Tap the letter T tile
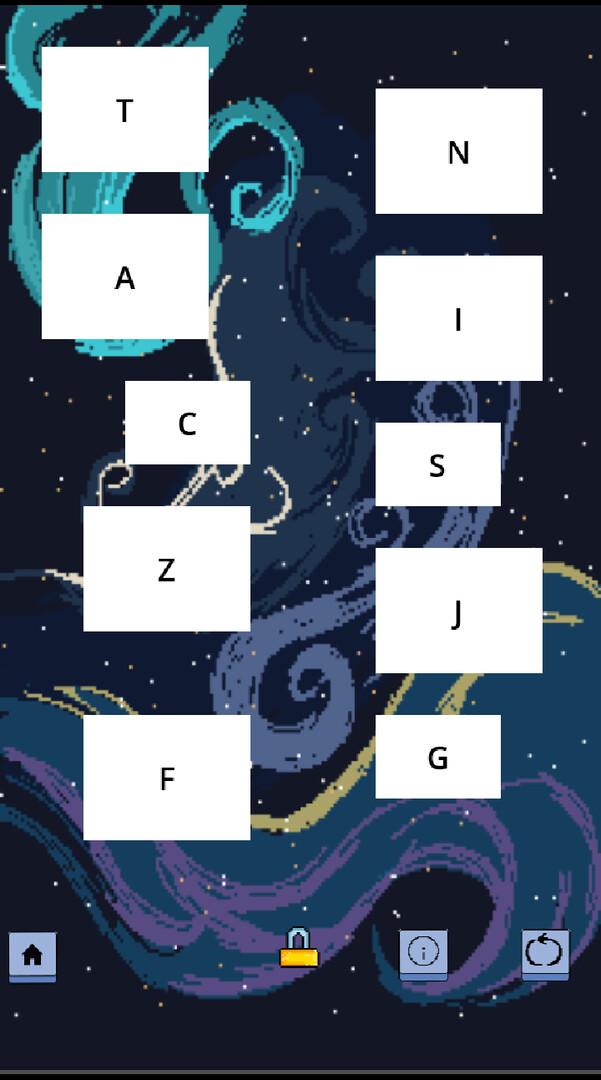 125,109
